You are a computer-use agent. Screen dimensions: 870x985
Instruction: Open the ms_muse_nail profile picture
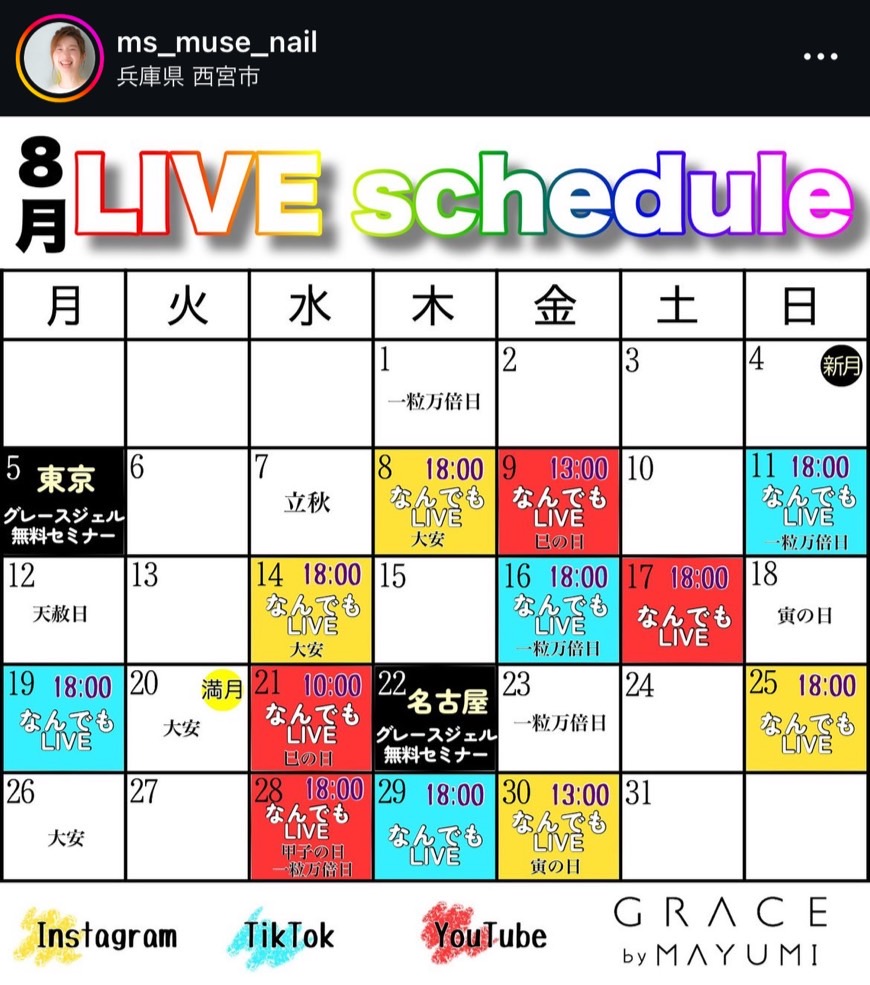[x=60, y=57]
